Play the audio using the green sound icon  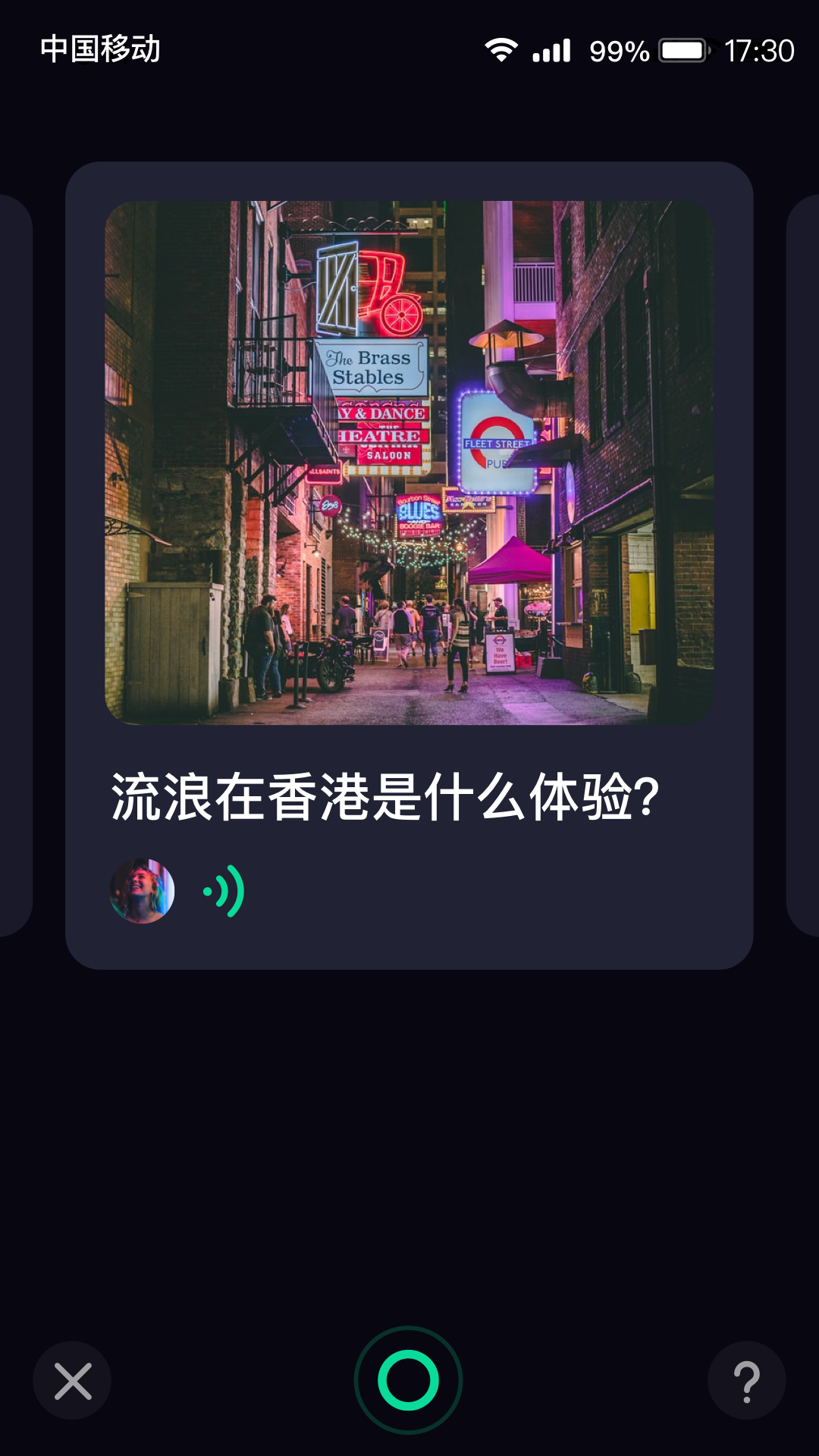(x=224, y=891)
